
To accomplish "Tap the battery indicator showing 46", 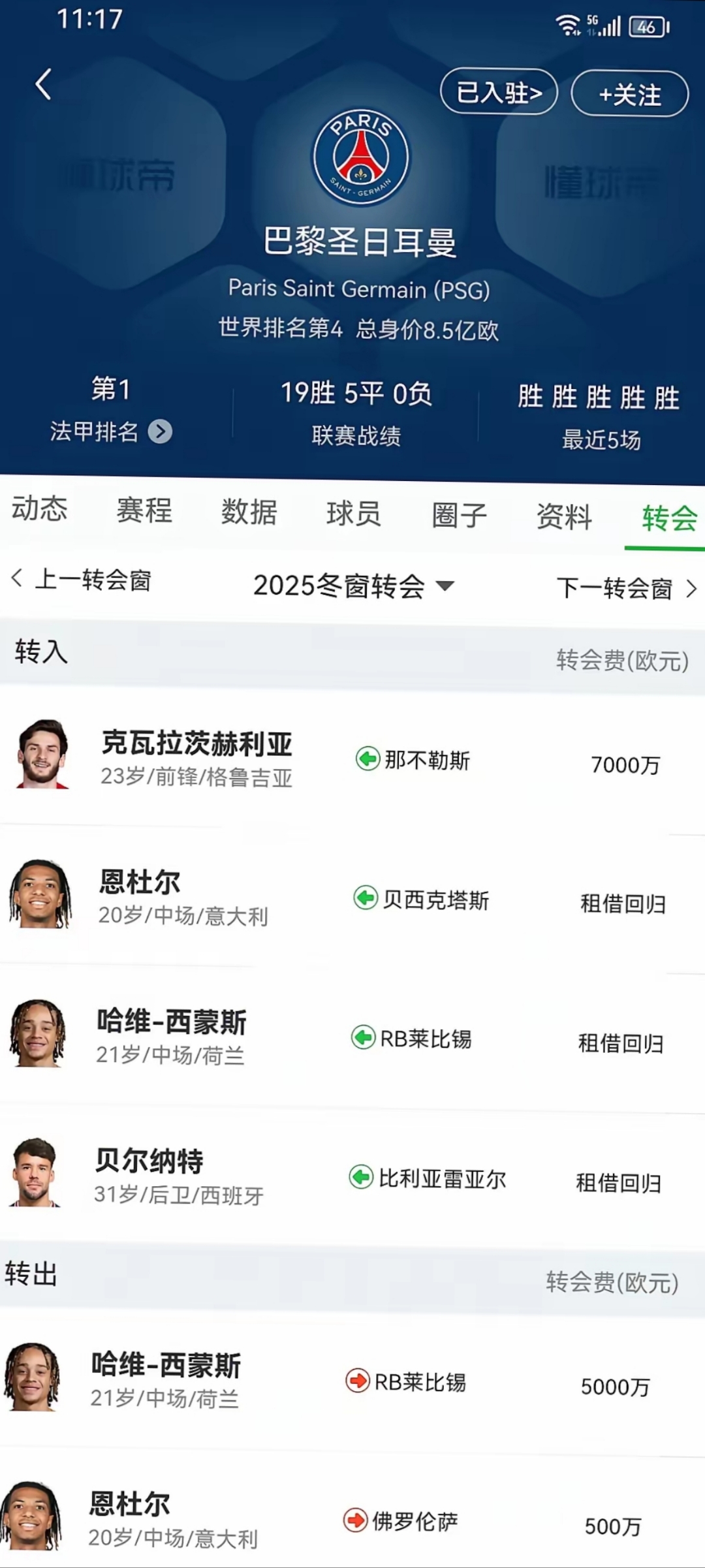I will pos(645,25).
